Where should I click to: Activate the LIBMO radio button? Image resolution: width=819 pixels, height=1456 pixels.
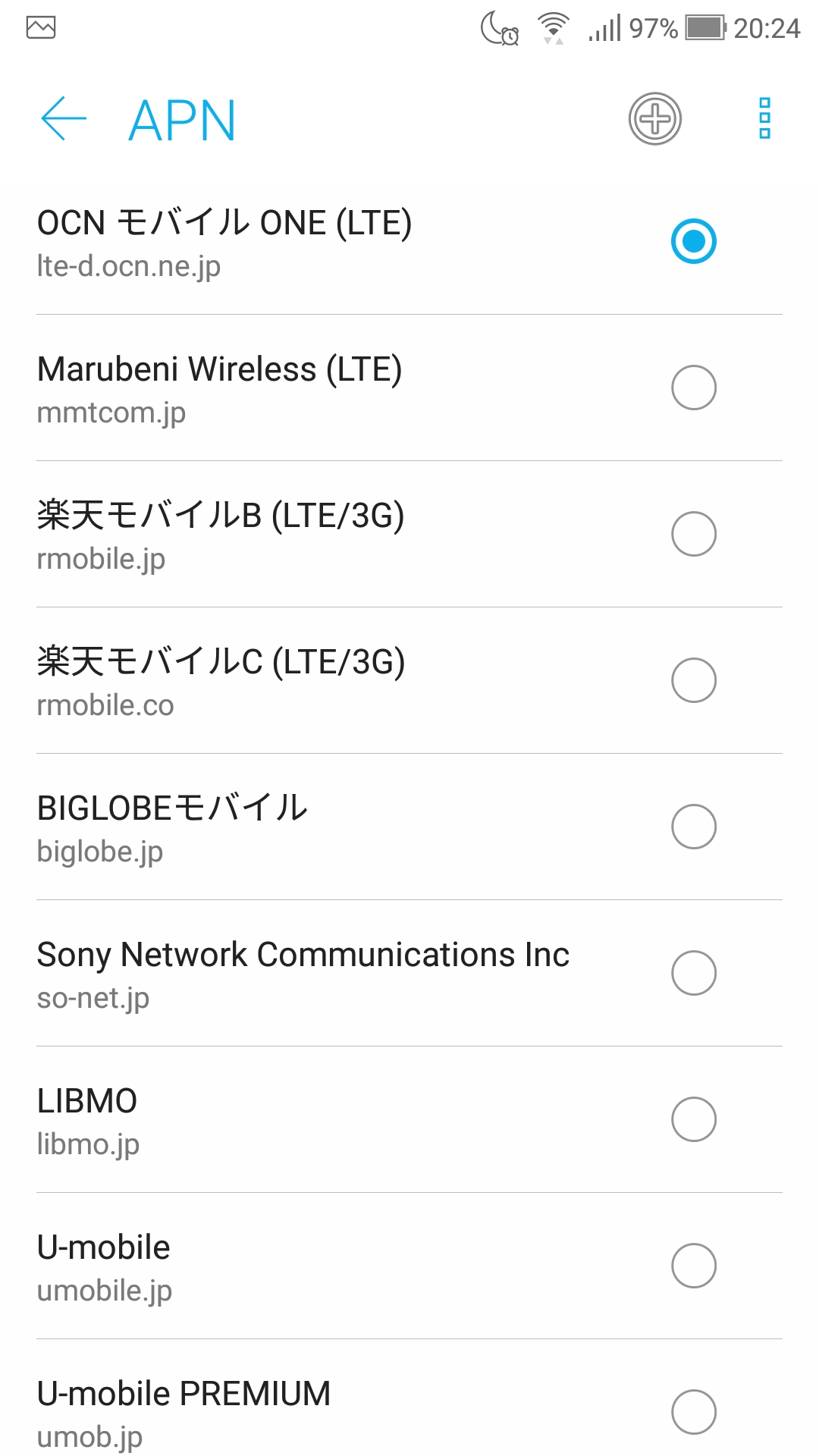pos(693,1119)
